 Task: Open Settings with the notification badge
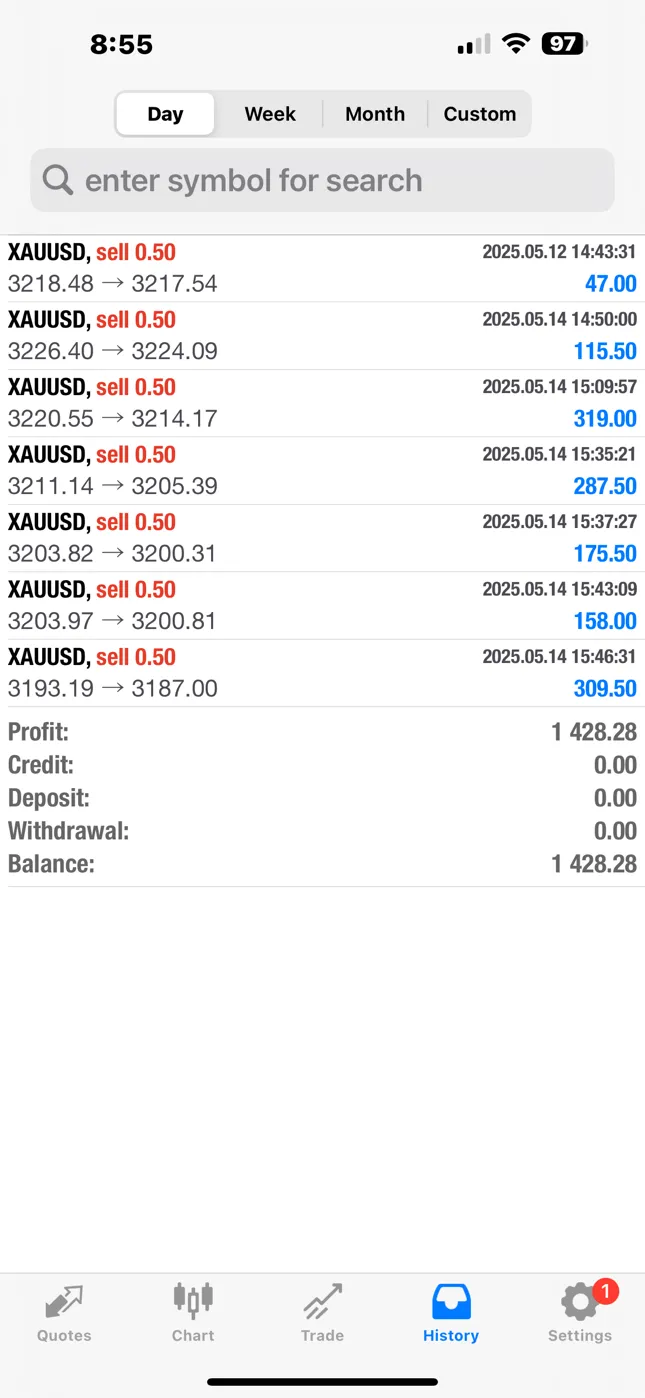(x=580, y=1313)
